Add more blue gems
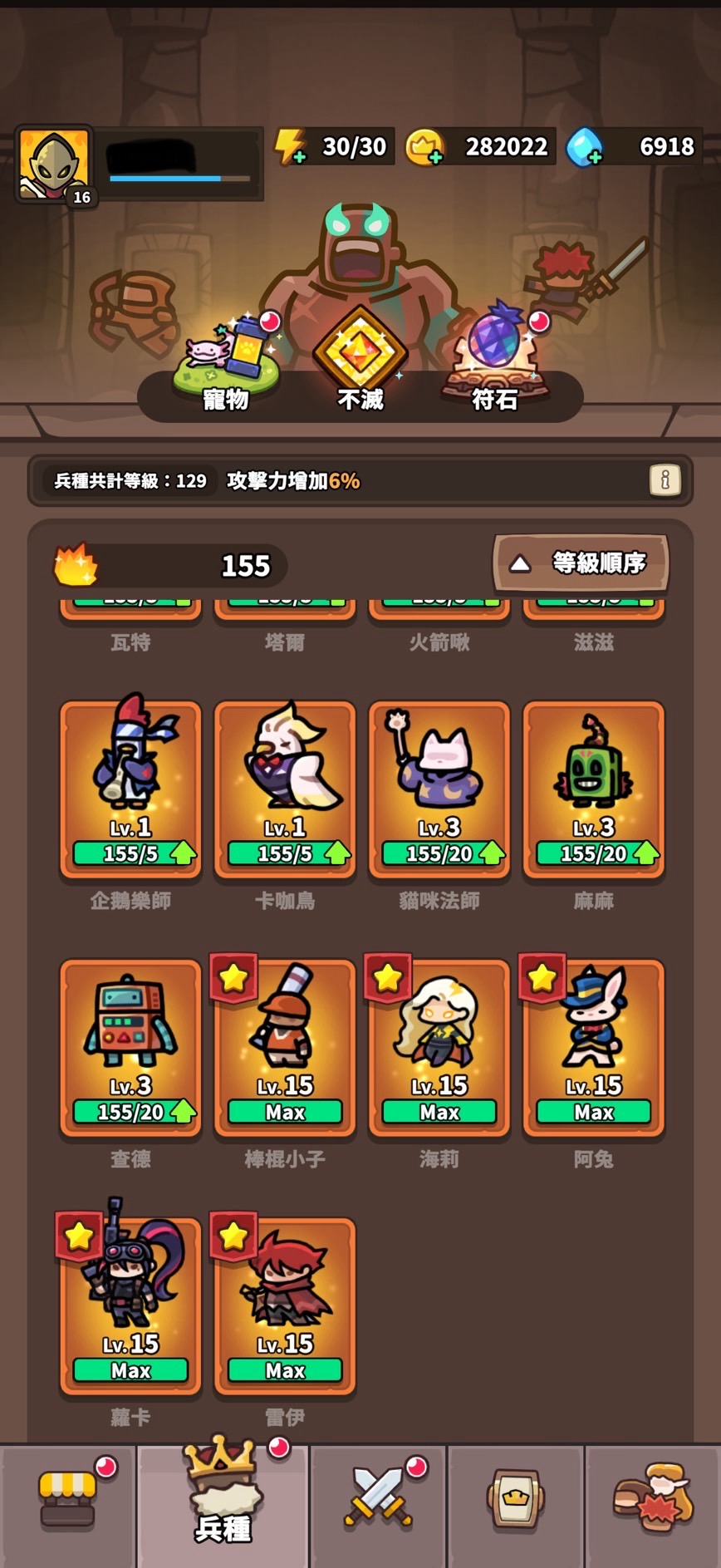Viewport: 721px width, 1568px height. [584, 147]
